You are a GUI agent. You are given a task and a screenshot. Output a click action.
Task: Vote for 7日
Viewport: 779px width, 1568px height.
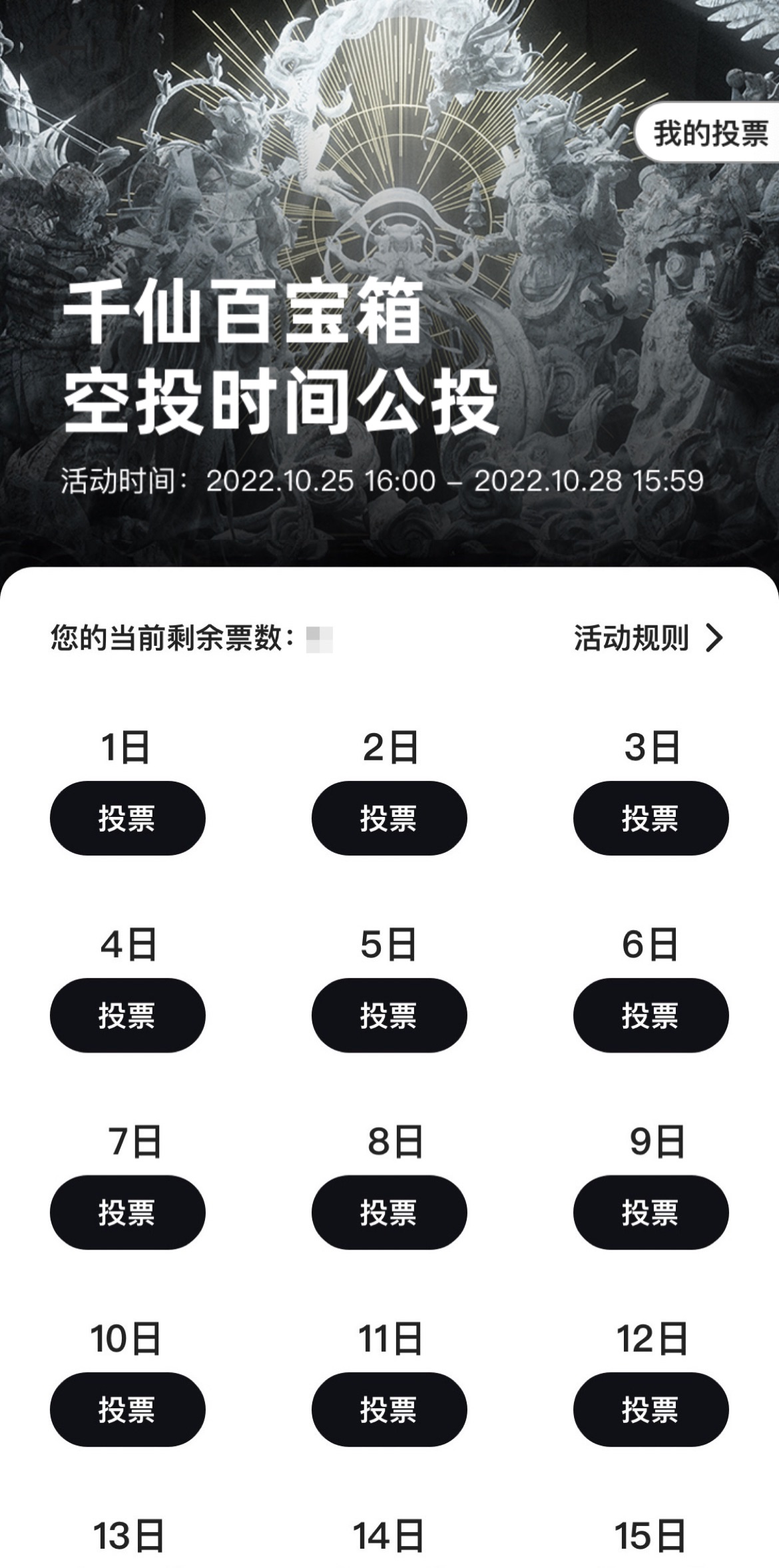127,1212
